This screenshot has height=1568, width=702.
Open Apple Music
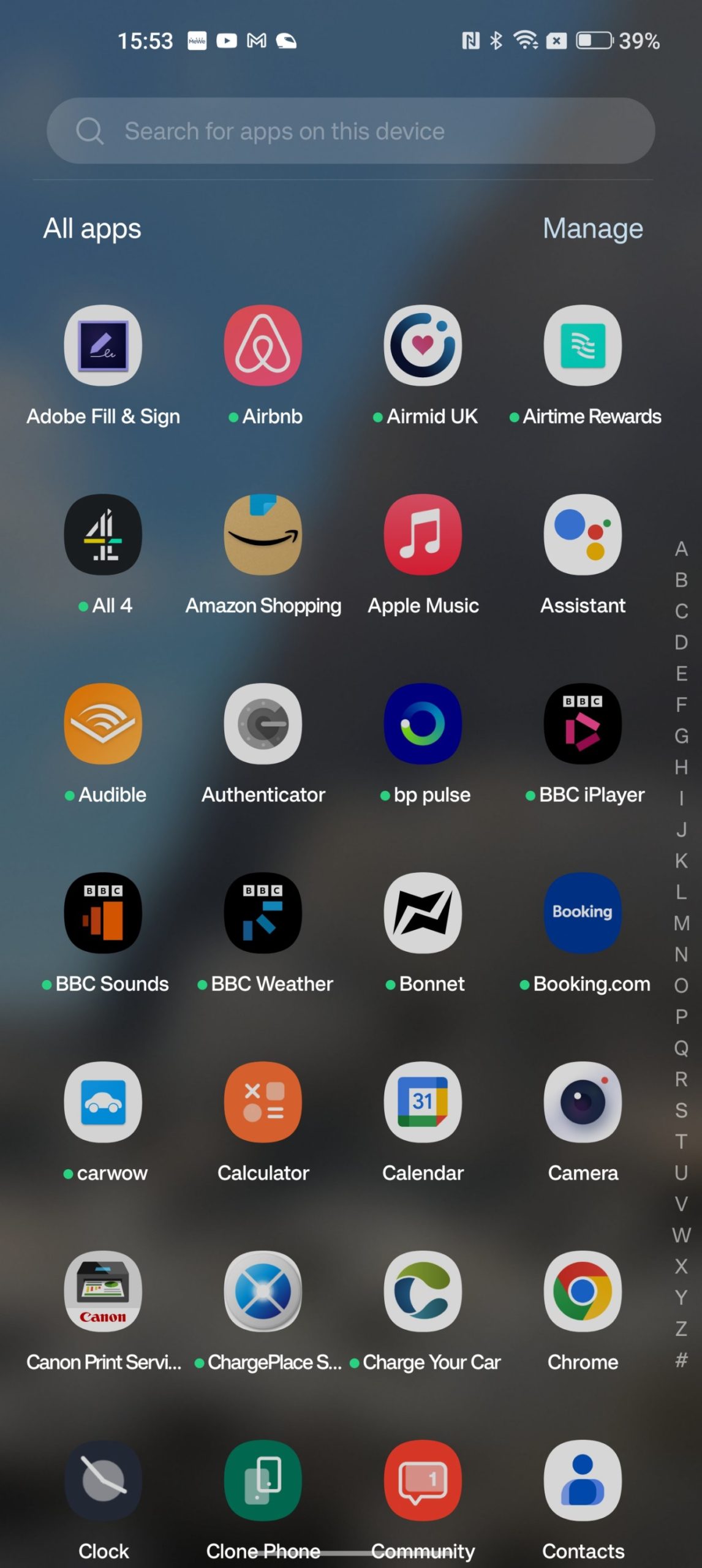(423, 535)
